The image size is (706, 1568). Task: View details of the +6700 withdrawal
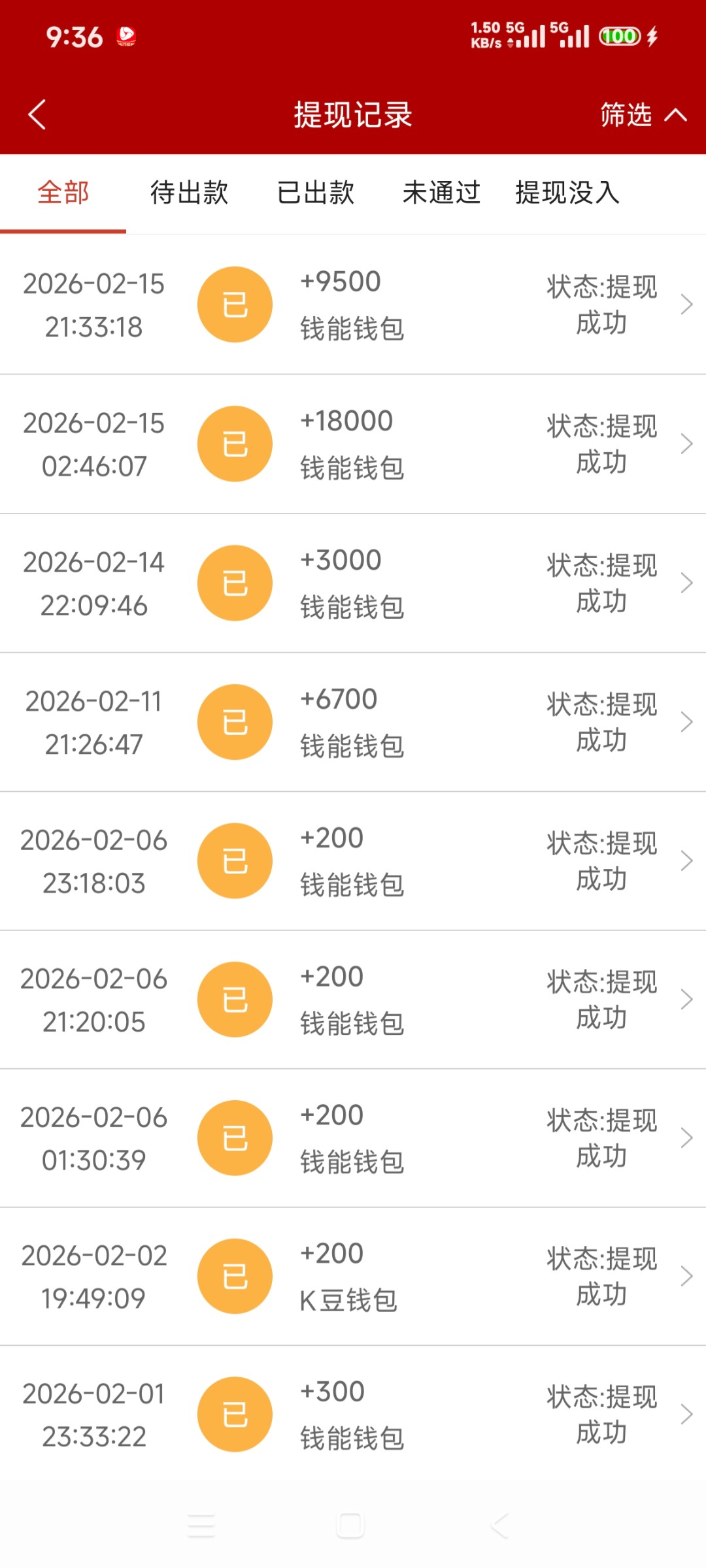click(353, 723)
